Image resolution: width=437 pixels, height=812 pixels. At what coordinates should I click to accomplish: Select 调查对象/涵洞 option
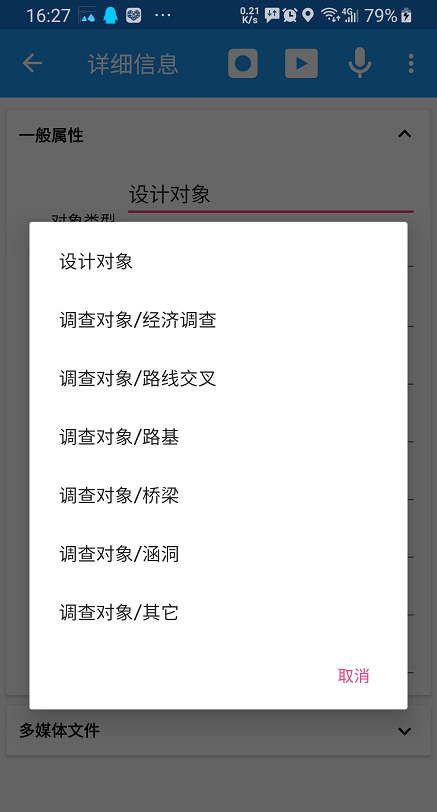pyautogui.click(x=218, y=554)
